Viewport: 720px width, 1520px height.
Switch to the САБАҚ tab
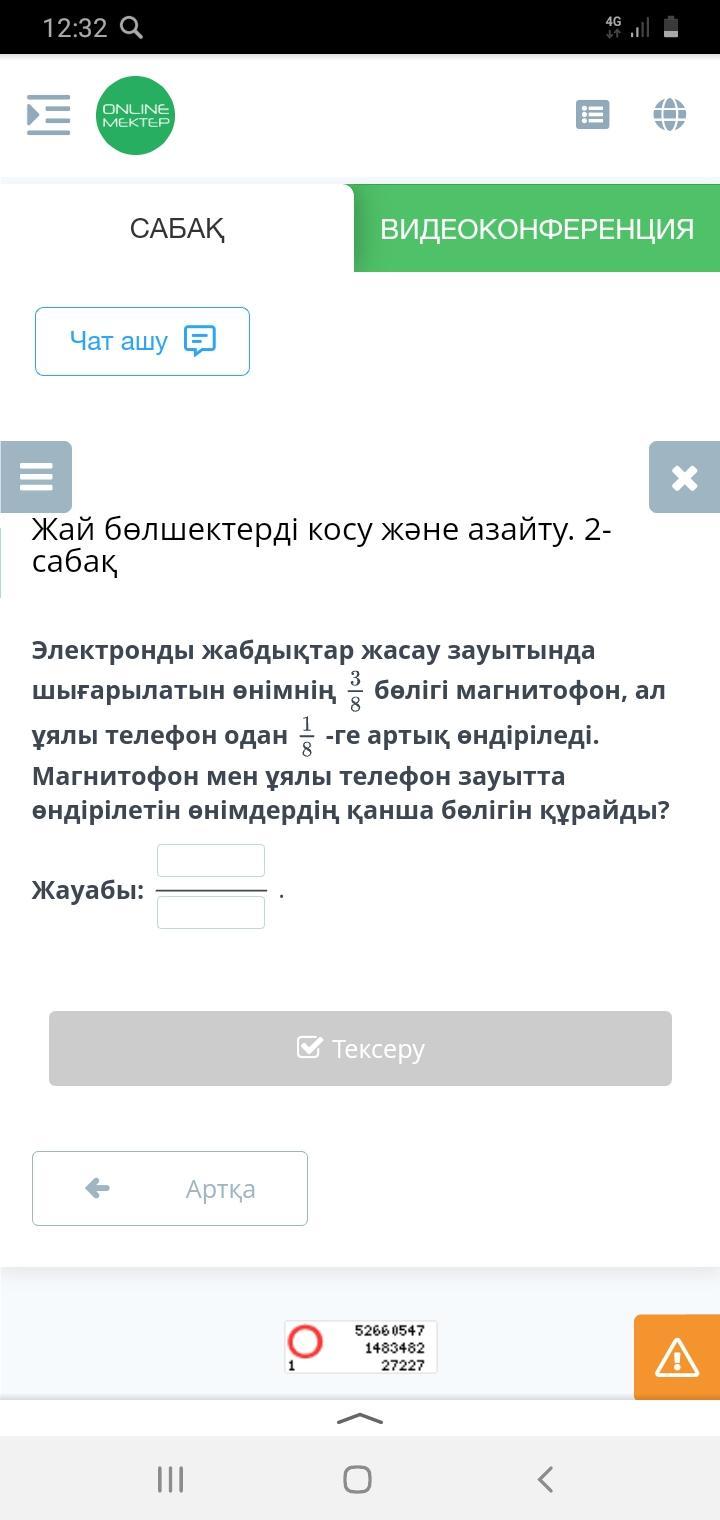click(177, 228)
